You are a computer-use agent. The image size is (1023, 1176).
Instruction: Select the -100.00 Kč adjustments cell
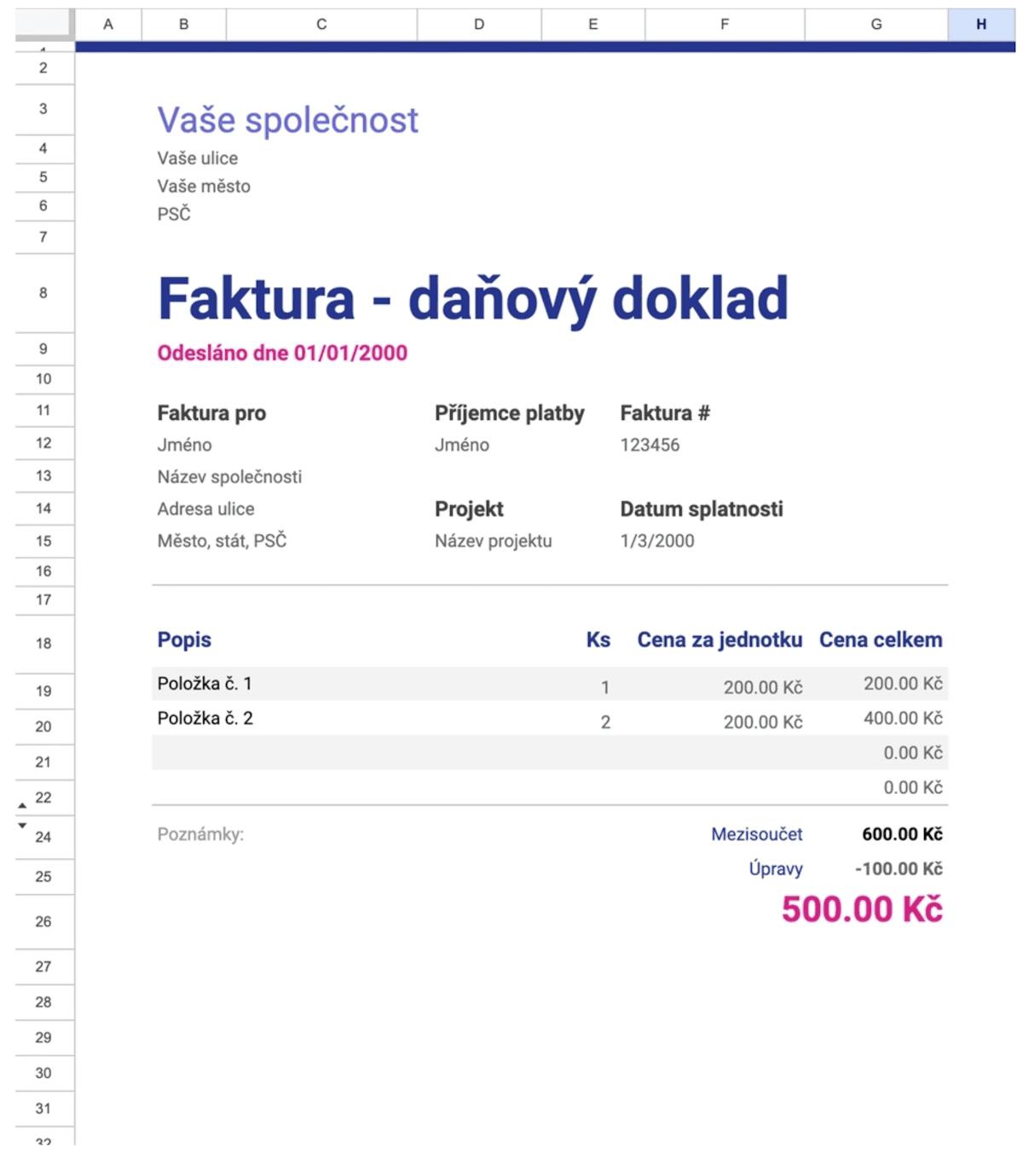click(898, 869)
